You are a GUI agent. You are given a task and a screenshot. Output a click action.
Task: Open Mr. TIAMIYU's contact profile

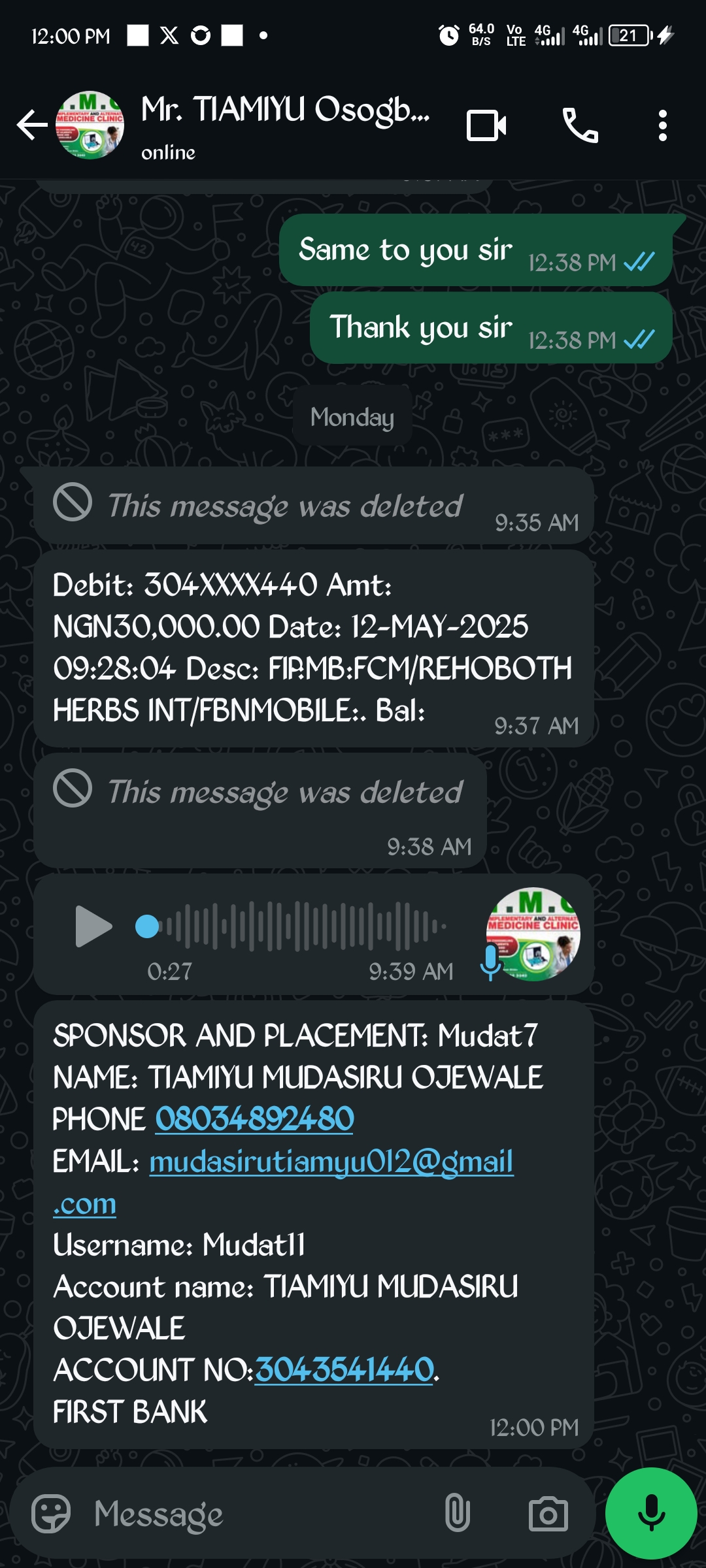point(285,124)
